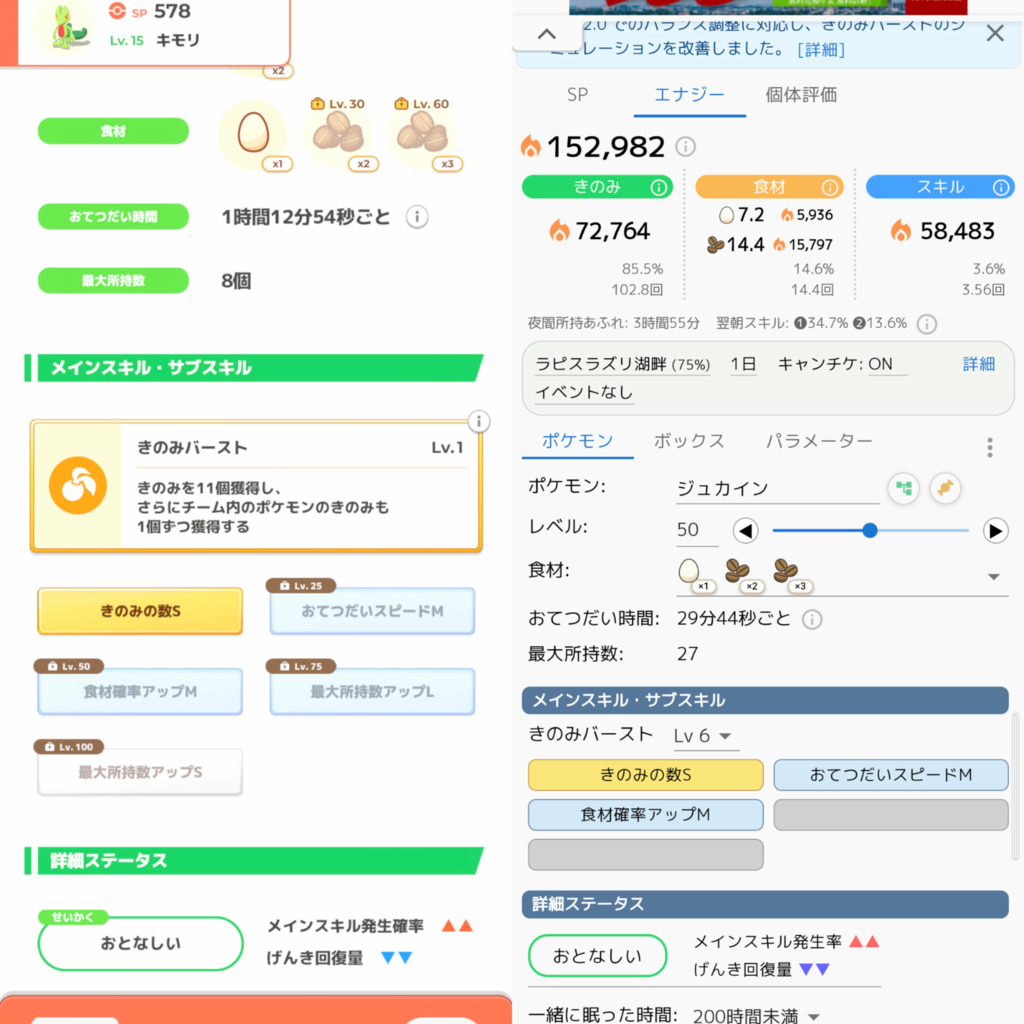This screenshot has width=1024, height=1024.
Task: Tap the きのみバースト main skill info icon
Action: tap(479, 421)
